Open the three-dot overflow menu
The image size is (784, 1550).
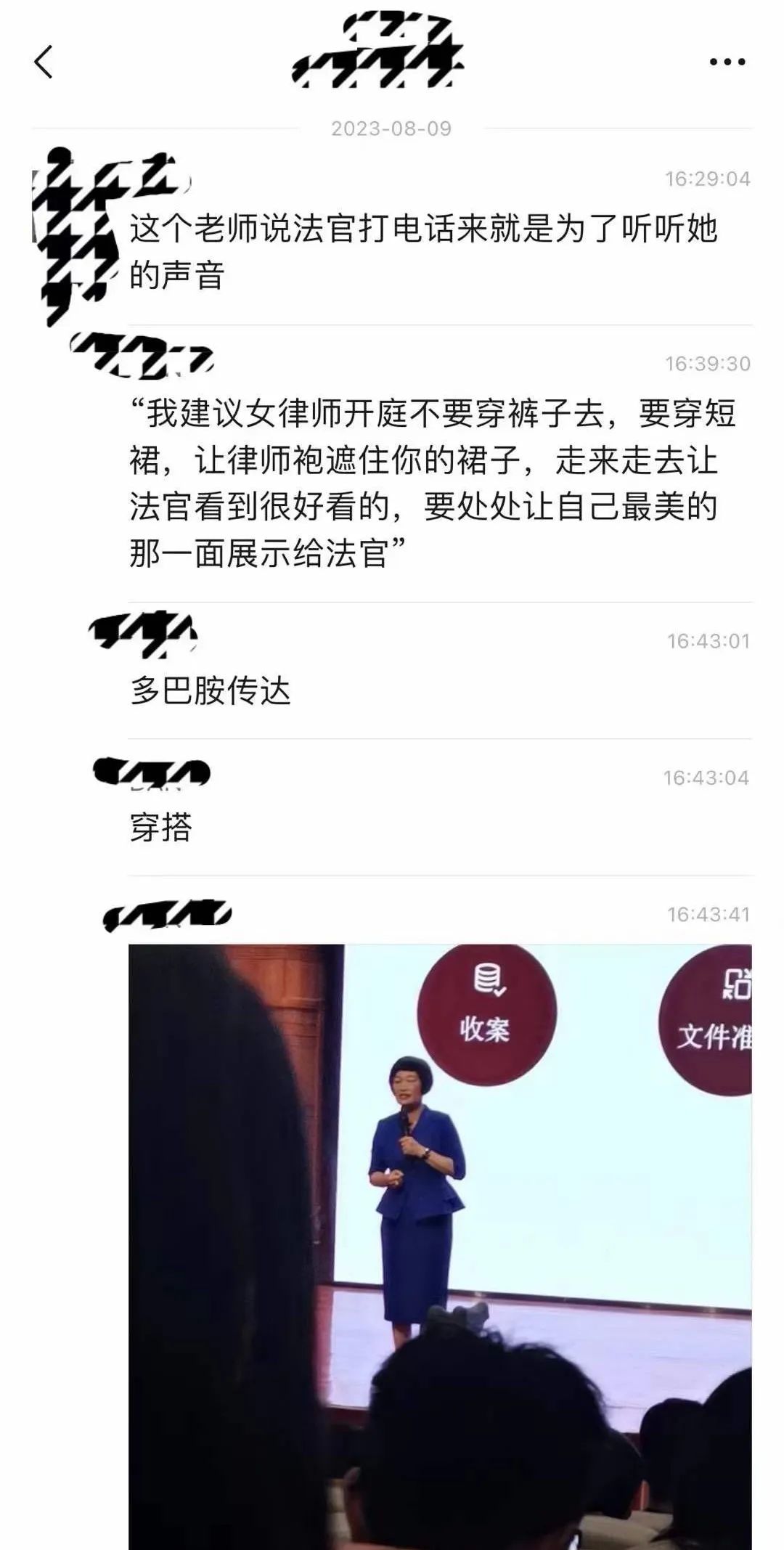click(727, 62)
